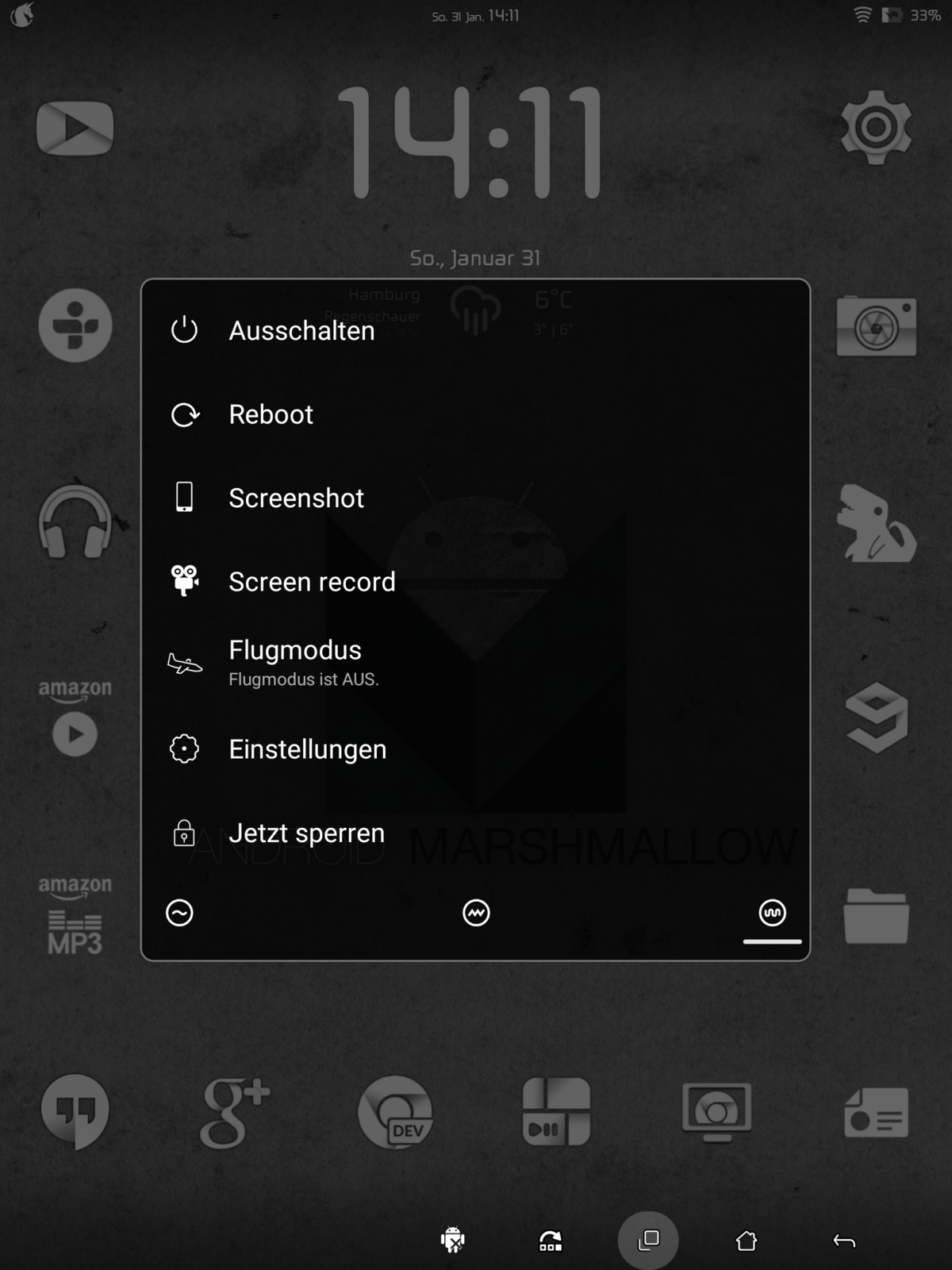Image resolution: width=952 pixels, height=1270 pixels.
Task: Toggle Flugmodus
Action: coord(295,662)
